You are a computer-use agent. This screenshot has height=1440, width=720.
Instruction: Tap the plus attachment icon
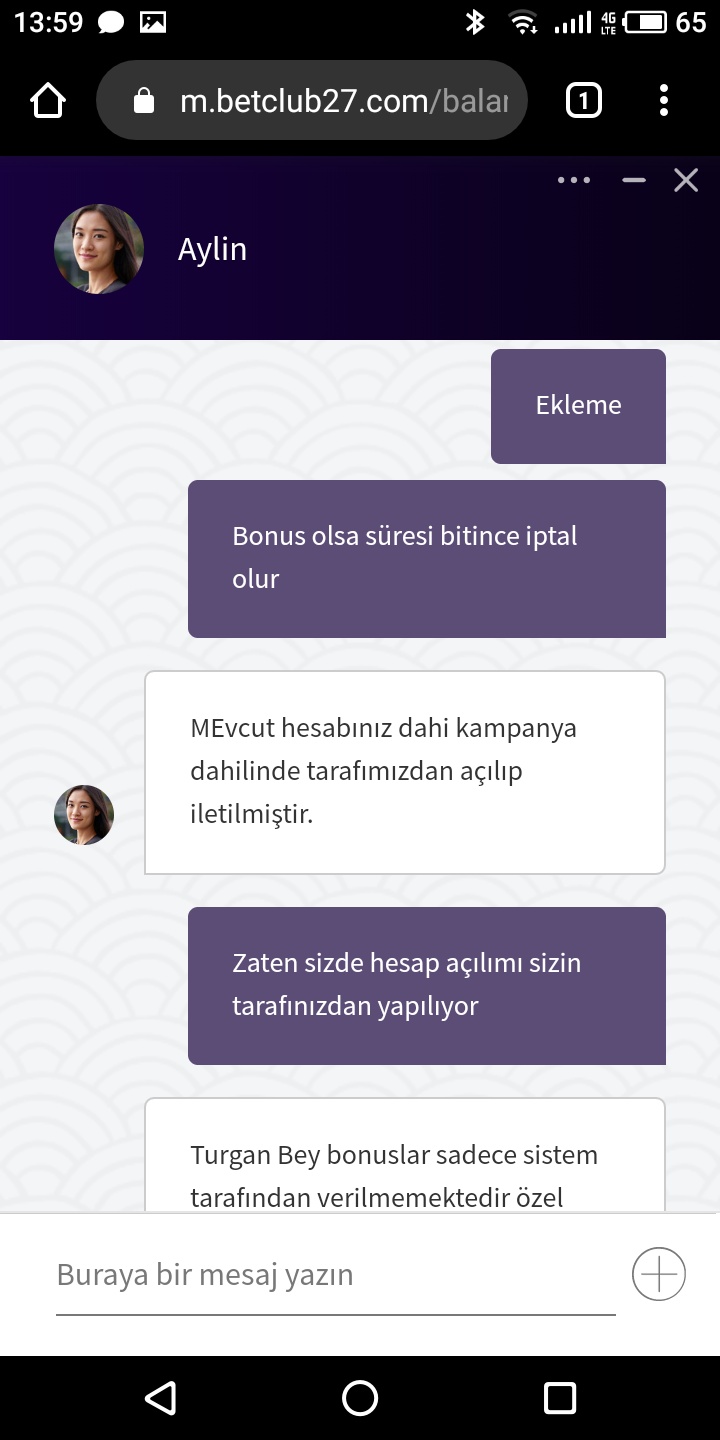(x=659, y=1274)
